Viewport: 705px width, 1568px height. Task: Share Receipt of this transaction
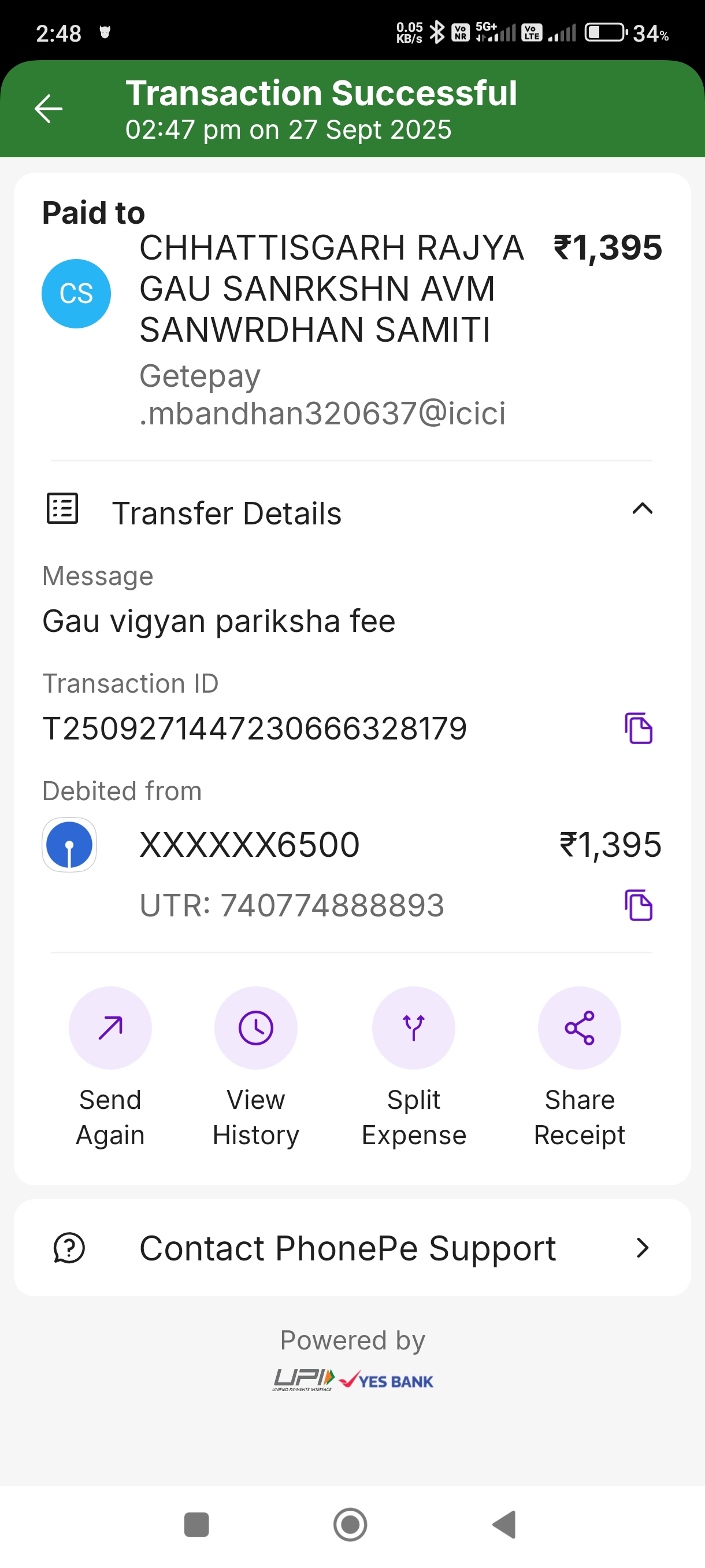[x=579, y=1028]
